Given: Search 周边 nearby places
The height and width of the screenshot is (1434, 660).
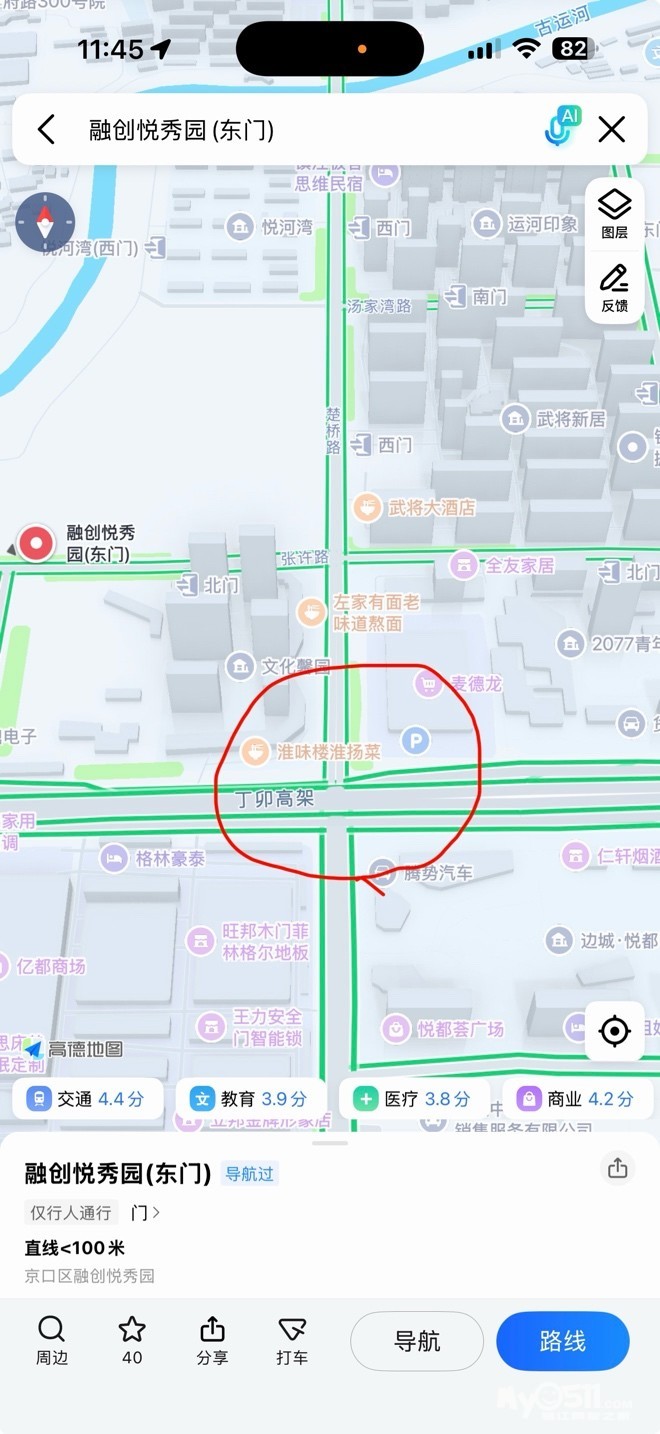Looking at the screenshot, I should 51,1340.
